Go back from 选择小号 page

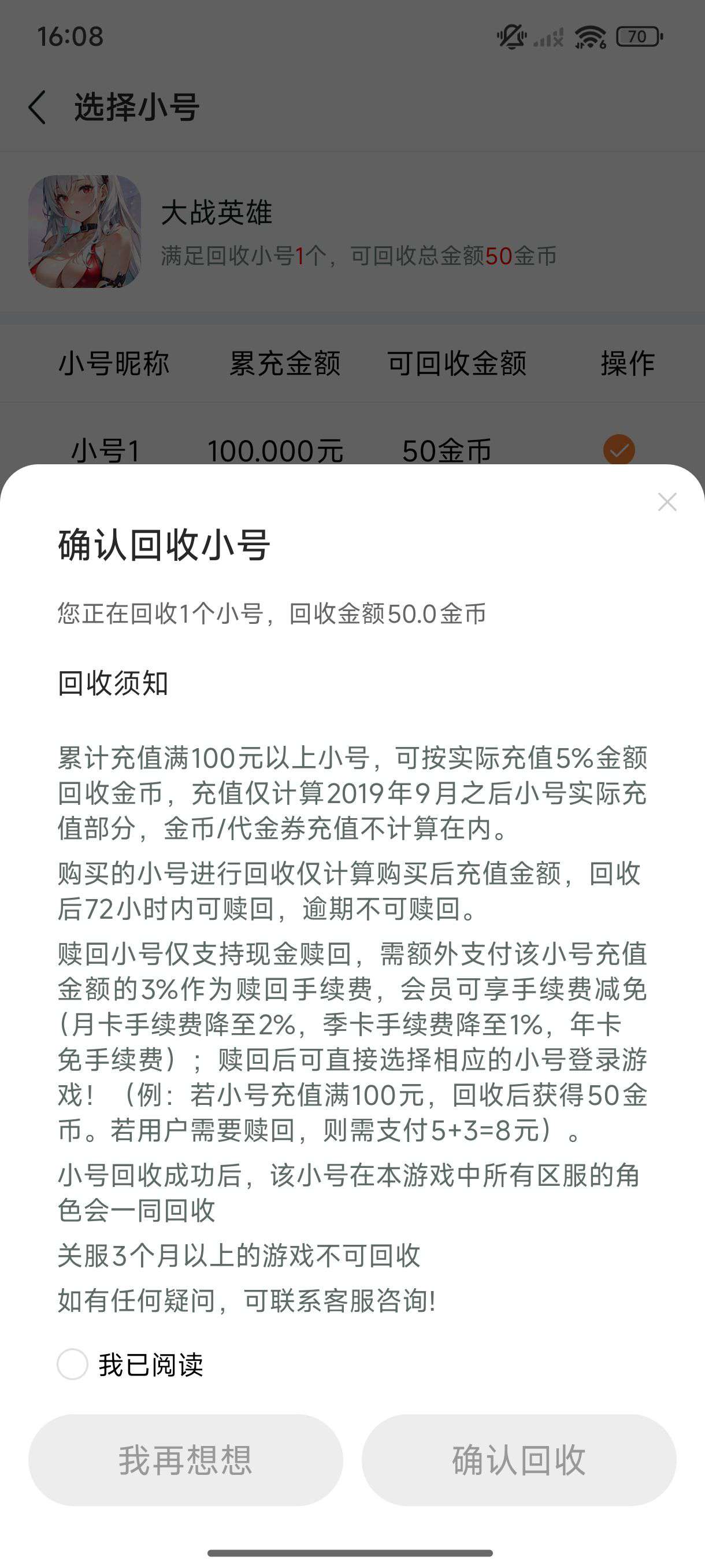coord(38,108)
